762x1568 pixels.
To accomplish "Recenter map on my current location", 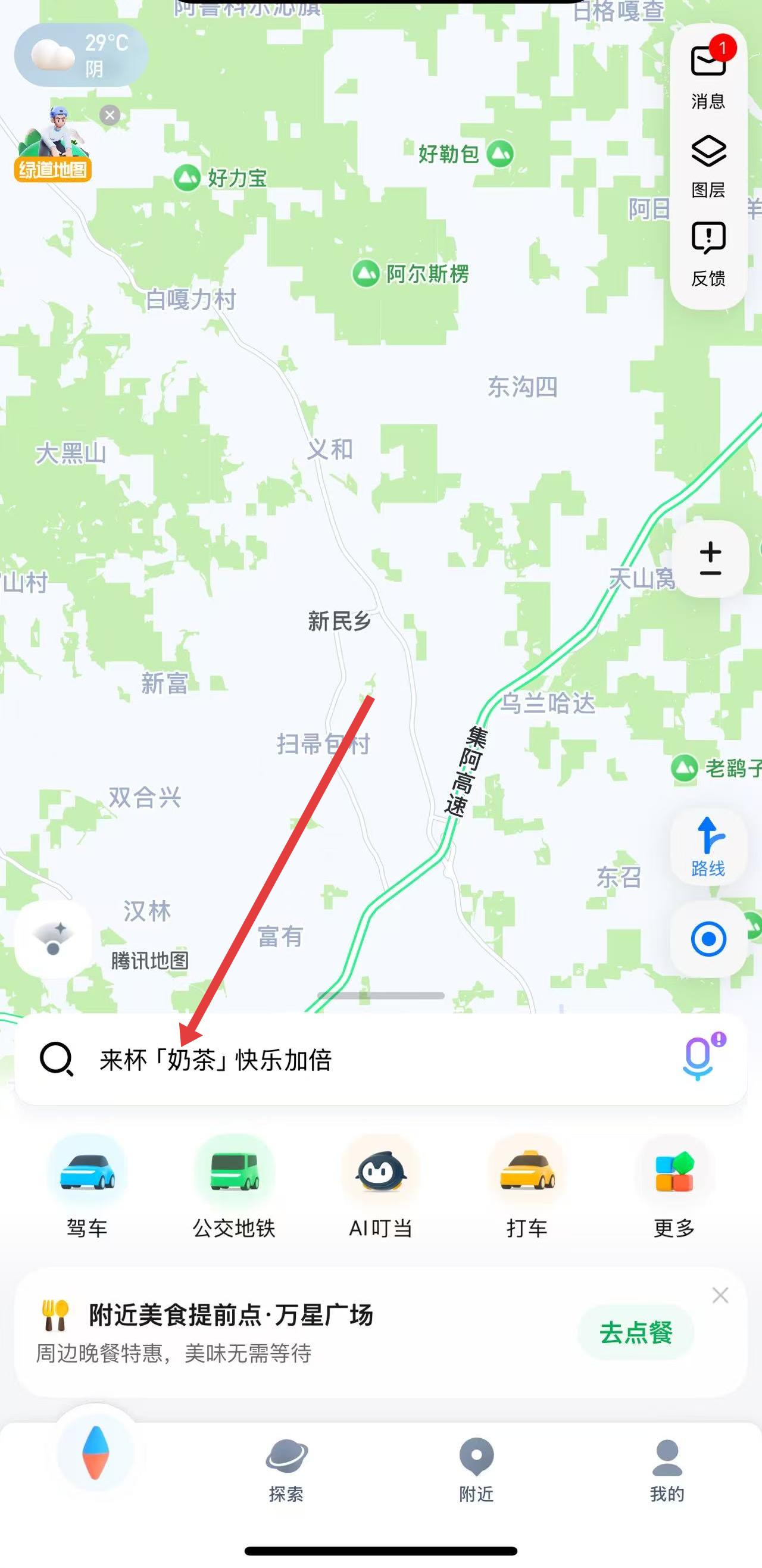I will click(x=708, y=939).
